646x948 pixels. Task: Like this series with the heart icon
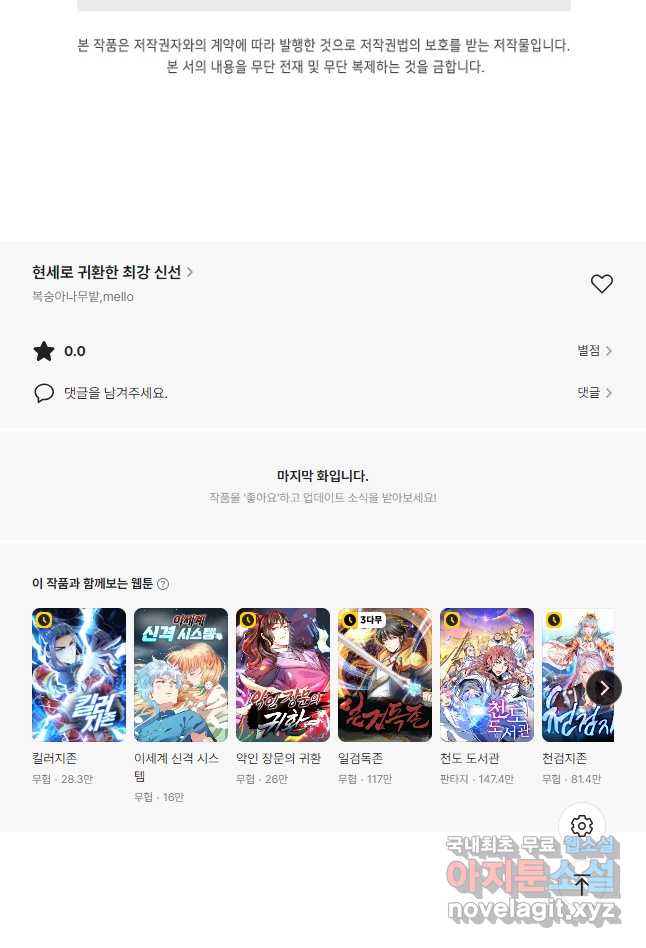601,284
